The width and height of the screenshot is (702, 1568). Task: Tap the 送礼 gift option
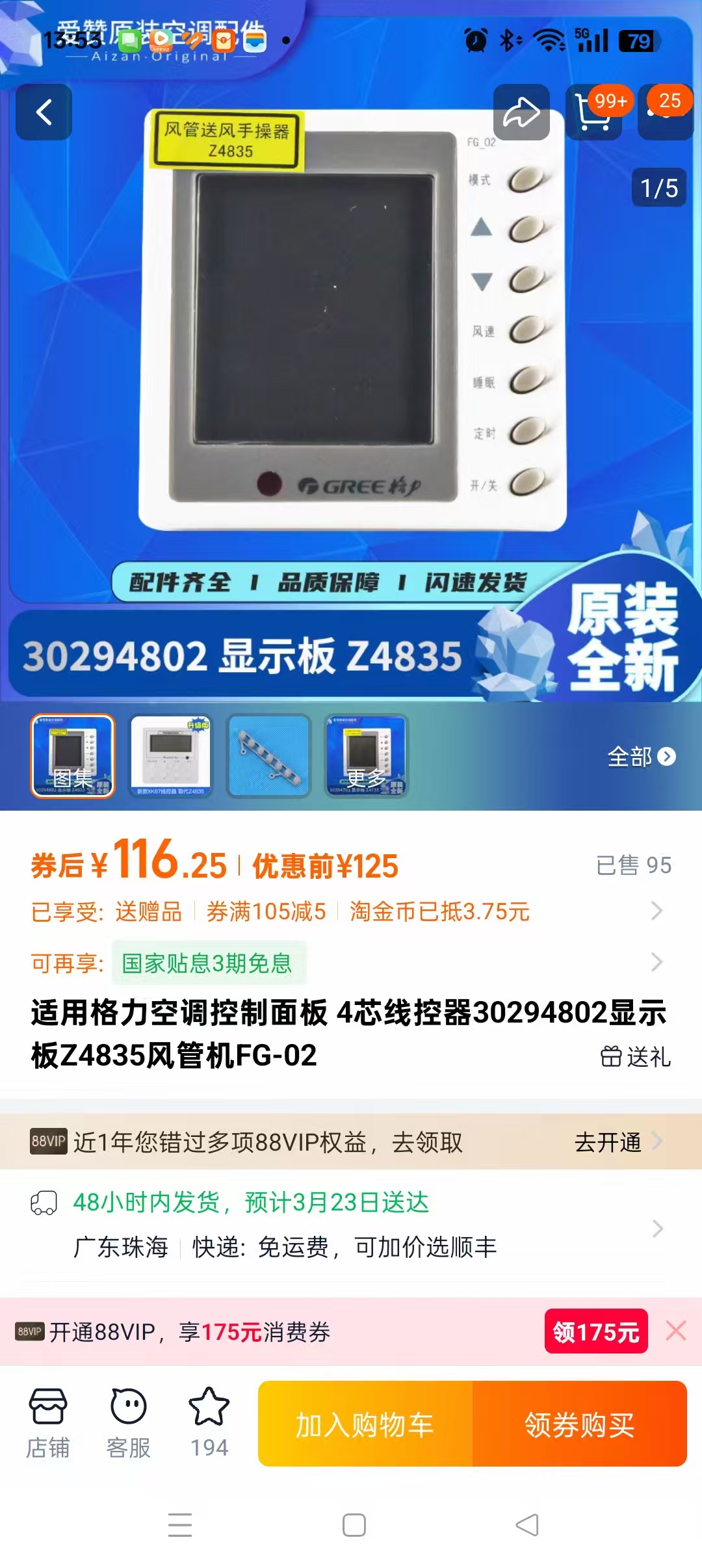tap(635, 1056)
